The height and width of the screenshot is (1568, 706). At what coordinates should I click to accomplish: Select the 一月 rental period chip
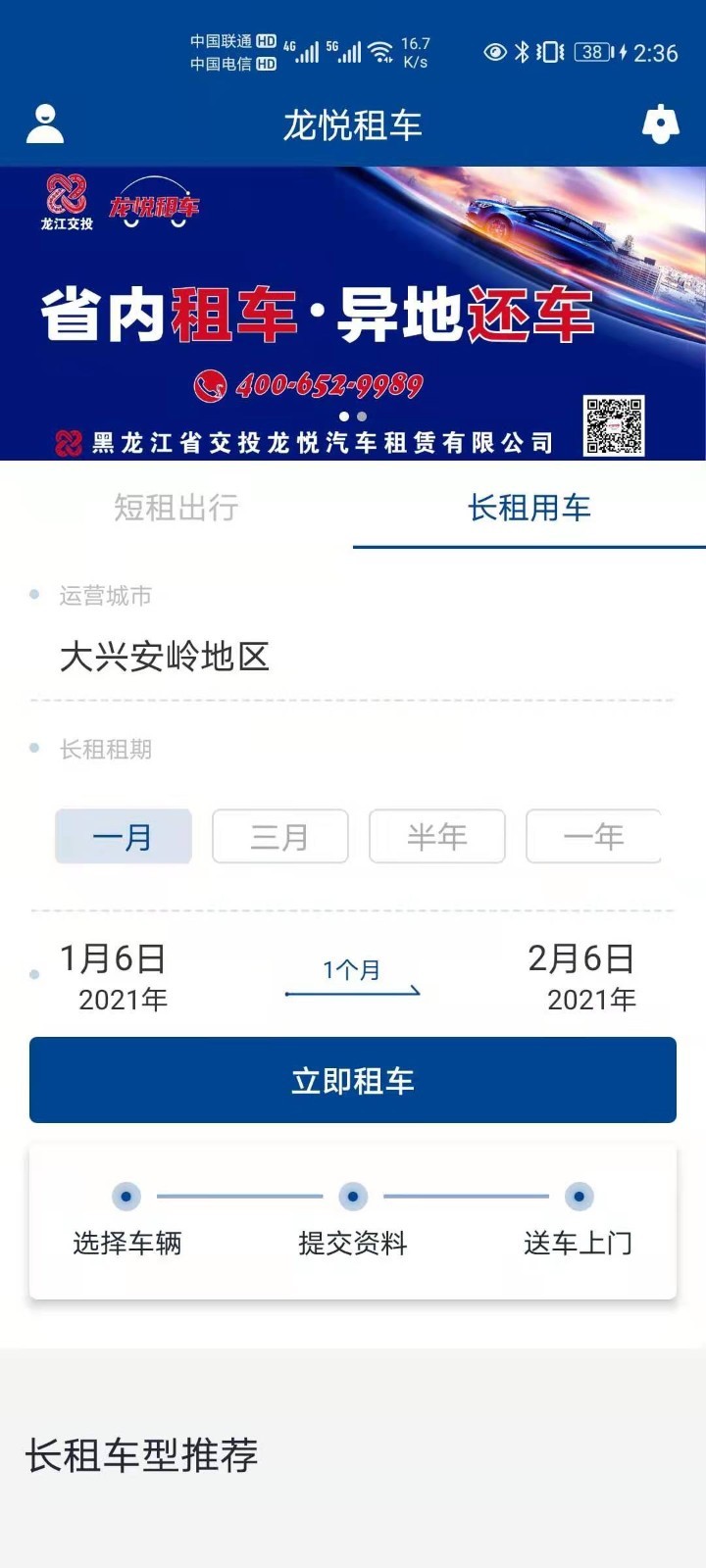[x=124, y=837]
